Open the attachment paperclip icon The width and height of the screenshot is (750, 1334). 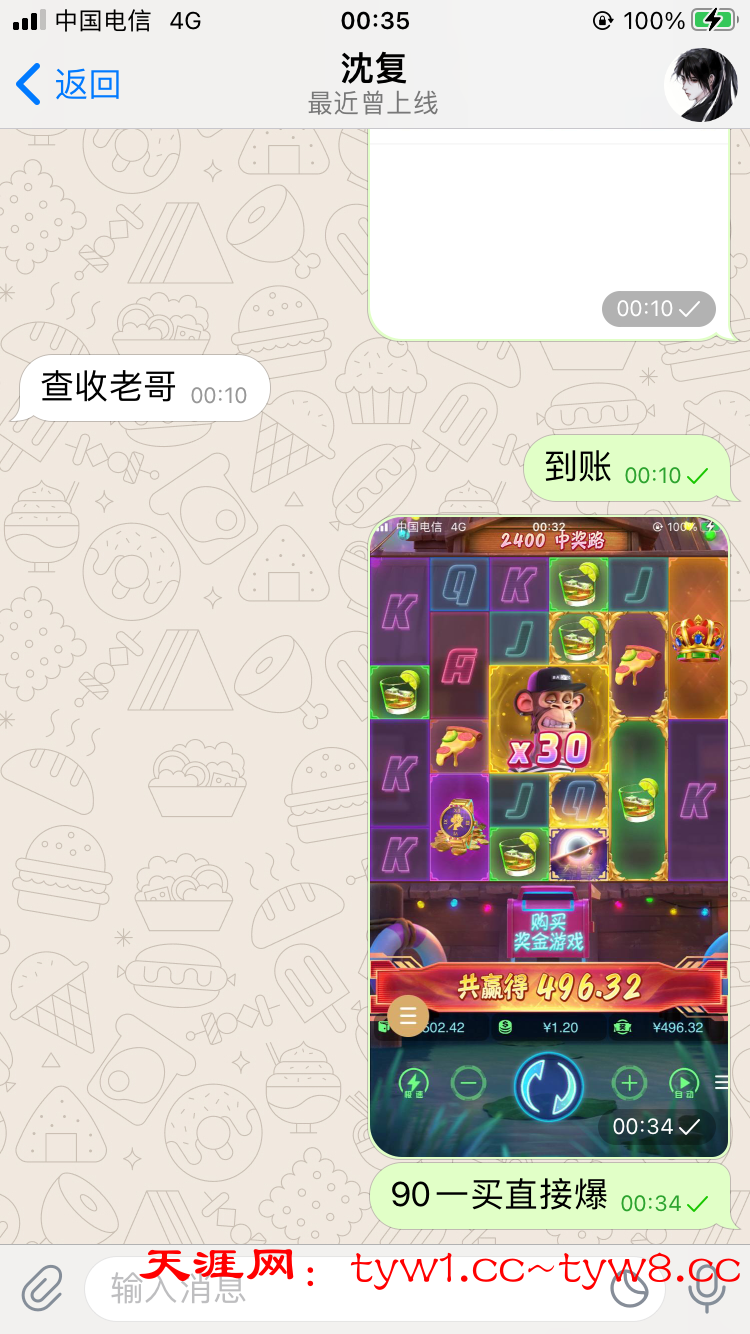[x=39, y=1288]
